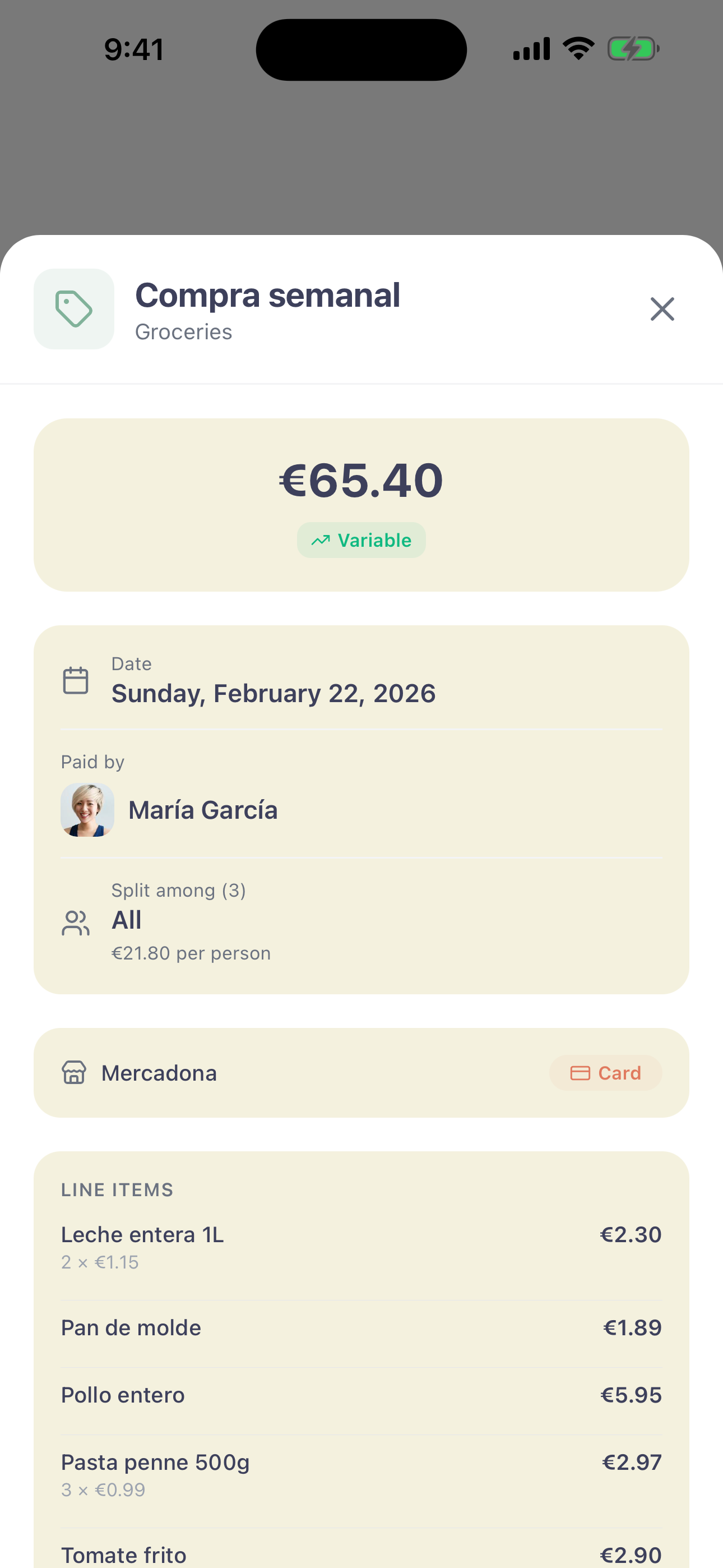Click the Pasta penne 500g price

coord(632,1462)
